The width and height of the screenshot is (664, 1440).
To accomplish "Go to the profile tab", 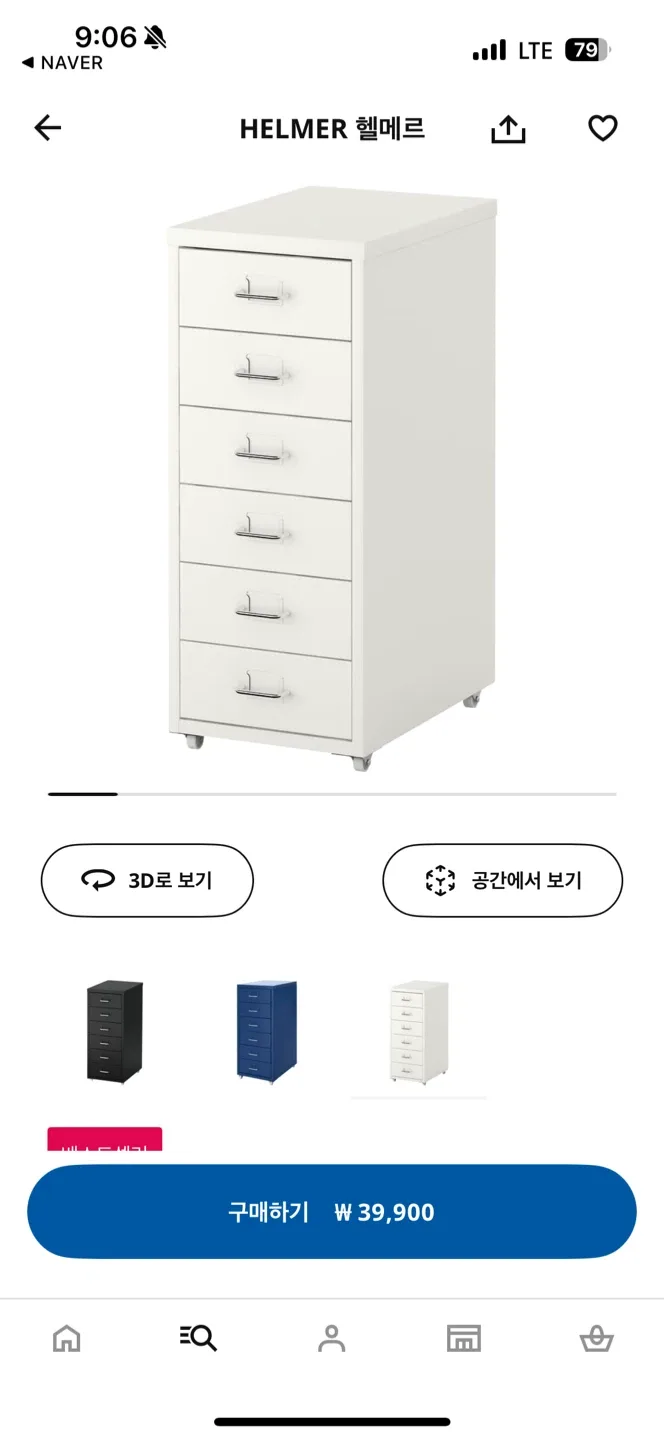I will 331,1338.
